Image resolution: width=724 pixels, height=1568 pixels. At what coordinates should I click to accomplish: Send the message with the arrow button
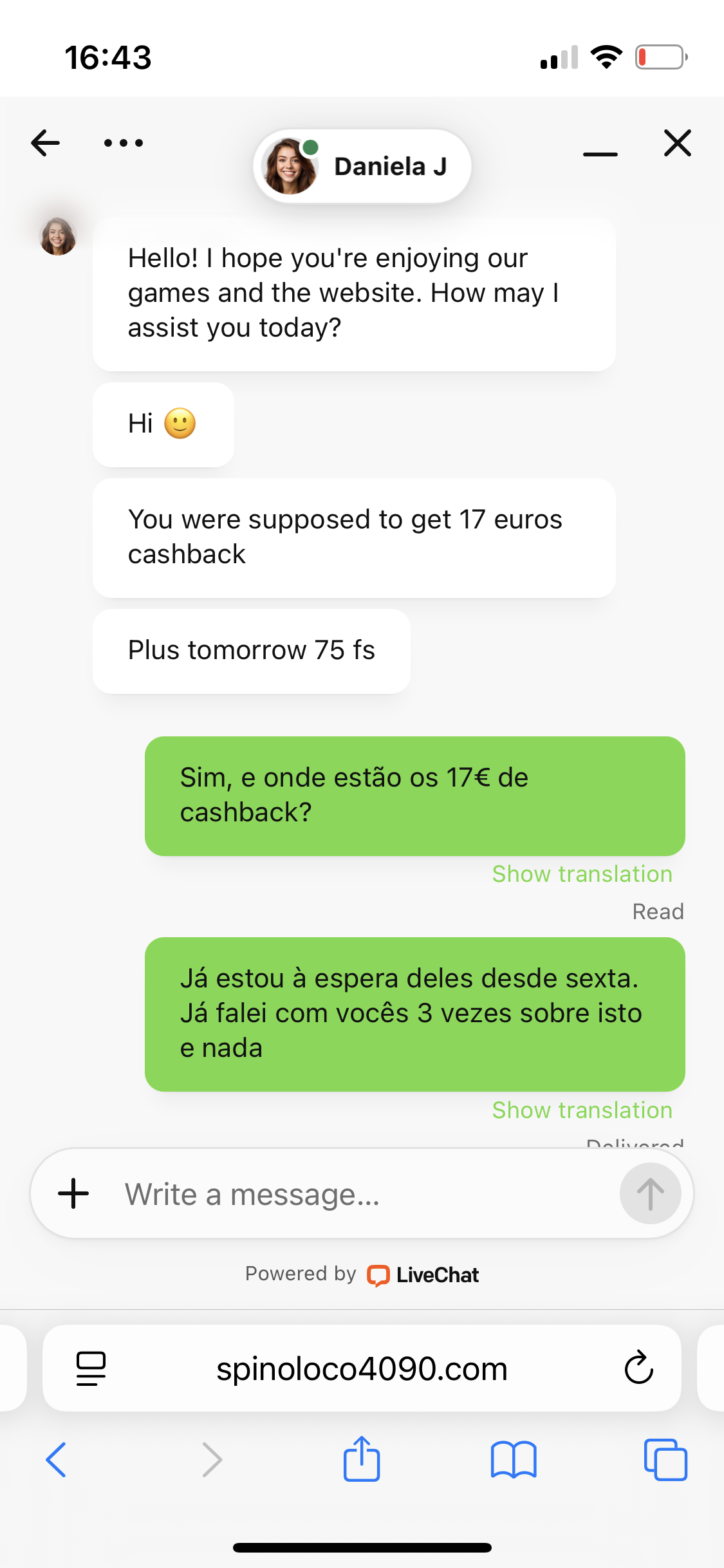(650, 1194)
